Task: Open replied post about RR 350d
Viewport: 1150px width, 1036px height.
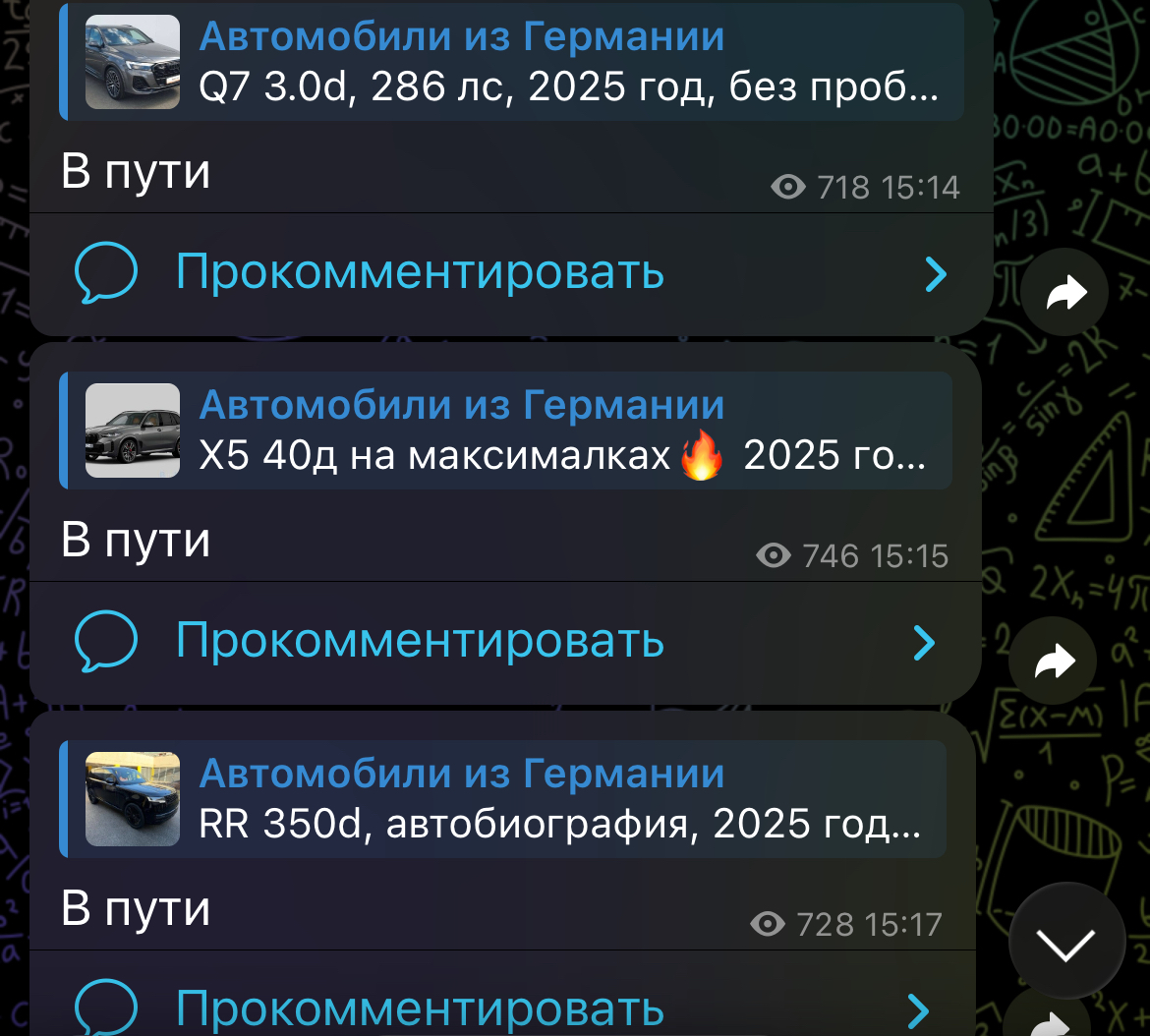Action: (x=503, y=799)
